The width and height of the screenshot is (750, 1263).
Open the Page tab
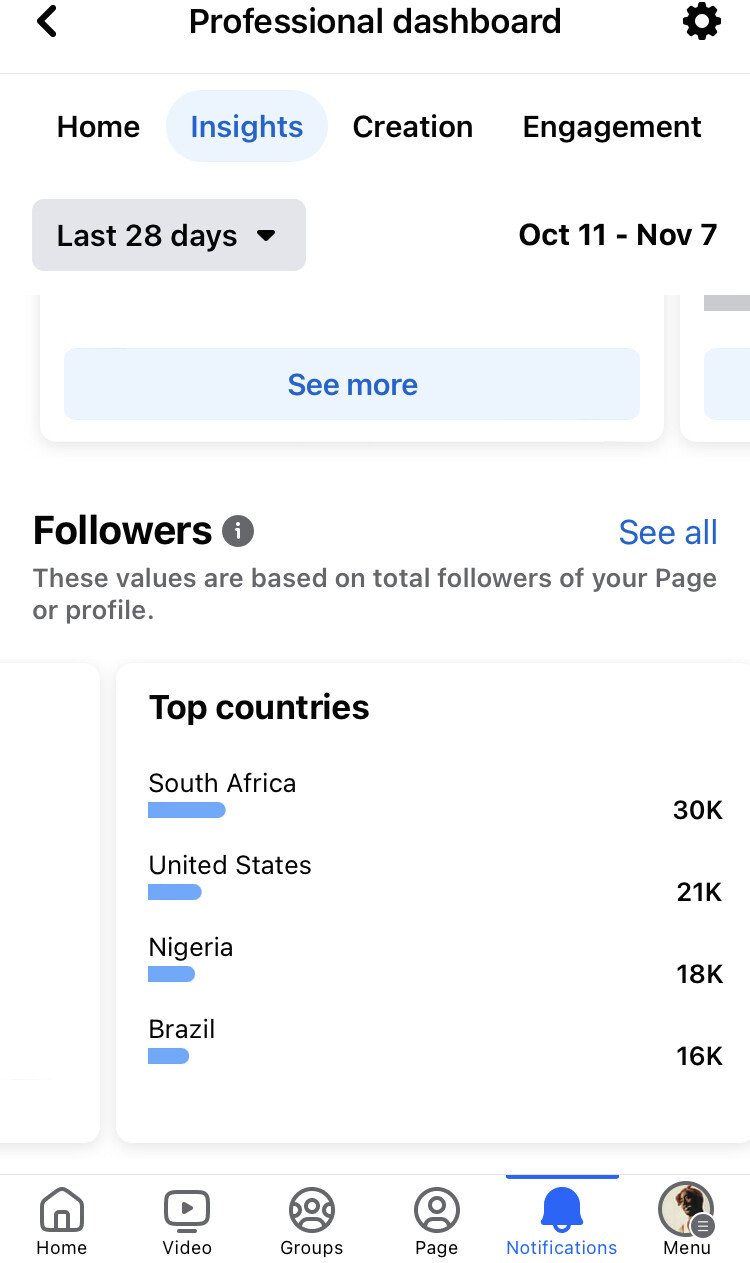(437, 1220)
